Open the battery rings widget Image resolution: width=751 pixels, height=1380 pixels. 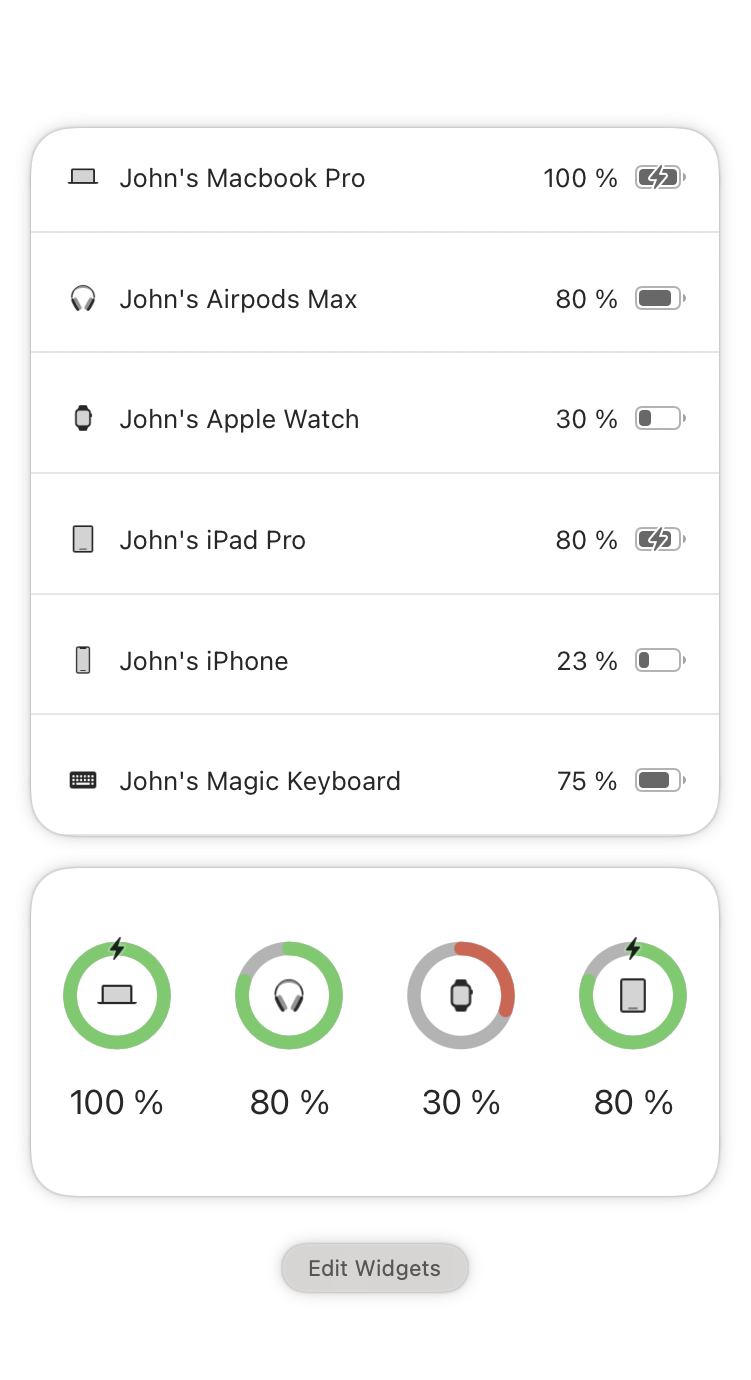pos(375,1031)
